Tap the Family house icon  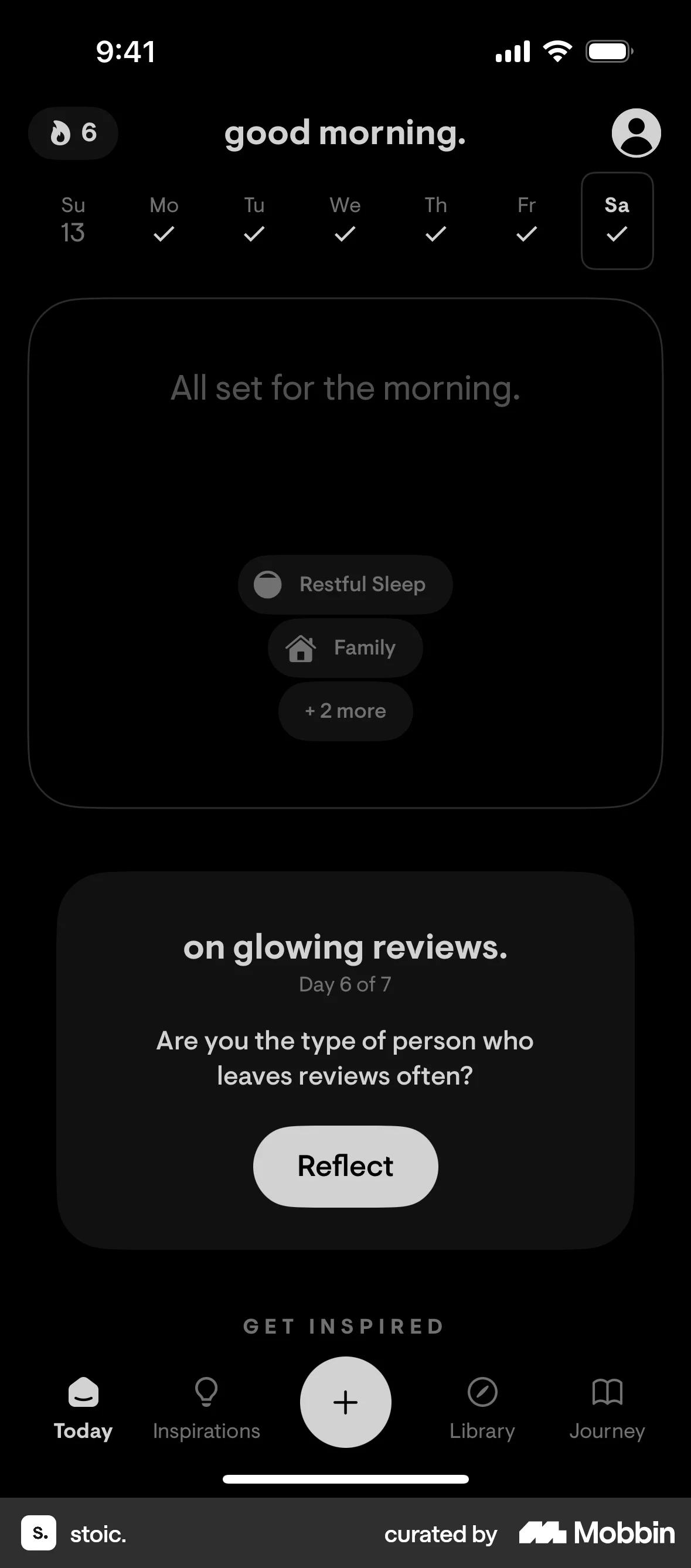pos(301,648)
